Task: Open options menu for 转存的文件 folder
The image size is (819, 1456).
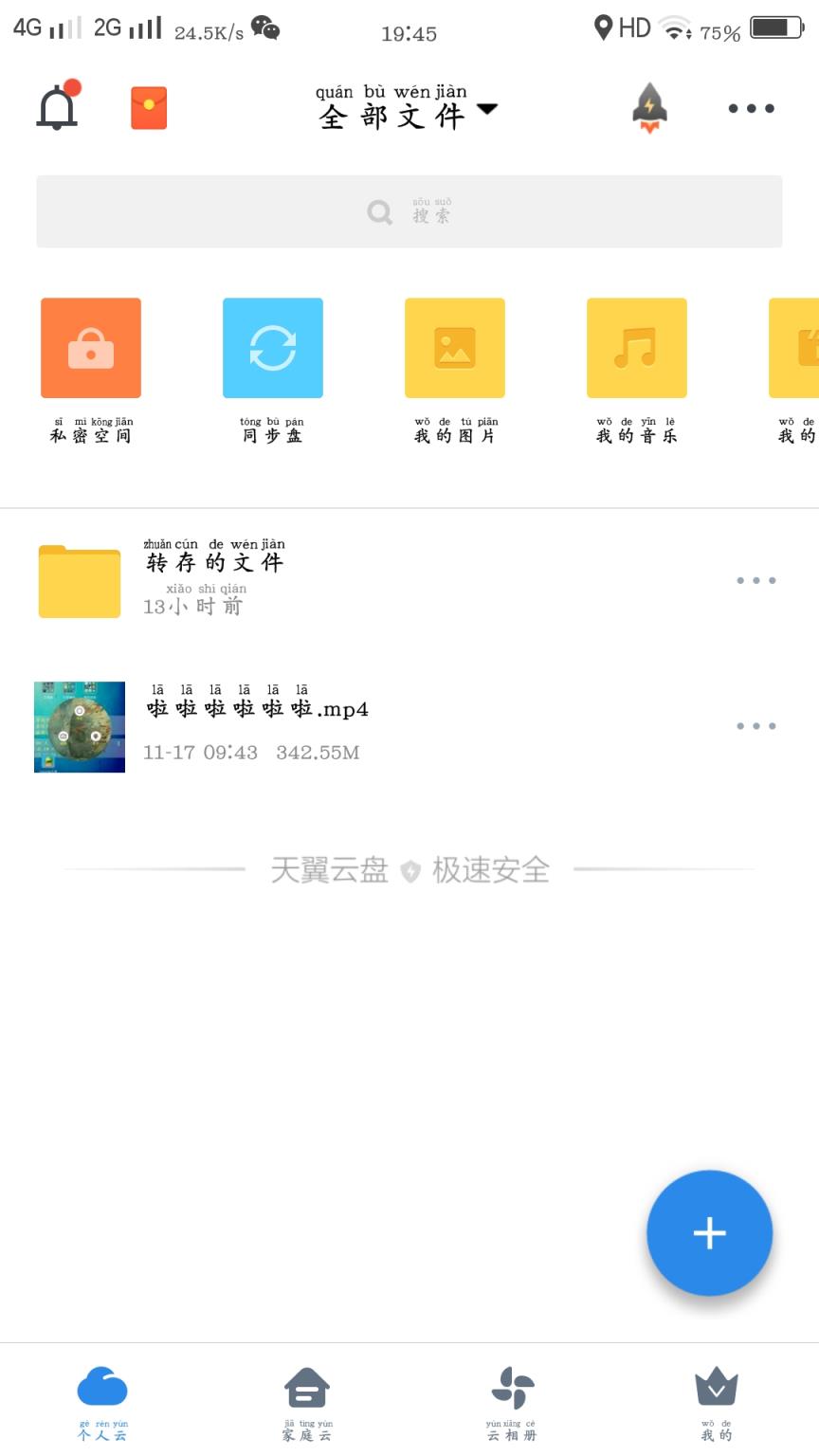Action: [x=755, y=579]
